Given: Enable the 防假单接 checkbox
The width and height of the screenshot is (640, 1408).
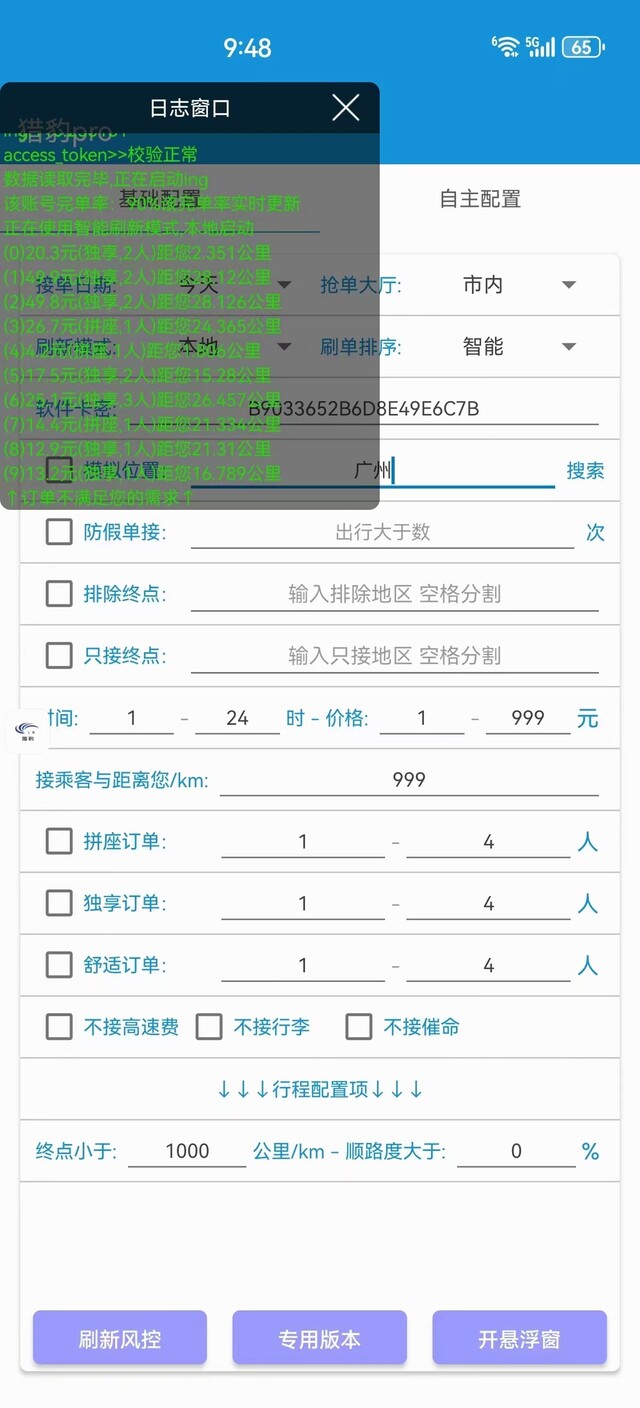Looking at the screenshot, I should point(59,532).
